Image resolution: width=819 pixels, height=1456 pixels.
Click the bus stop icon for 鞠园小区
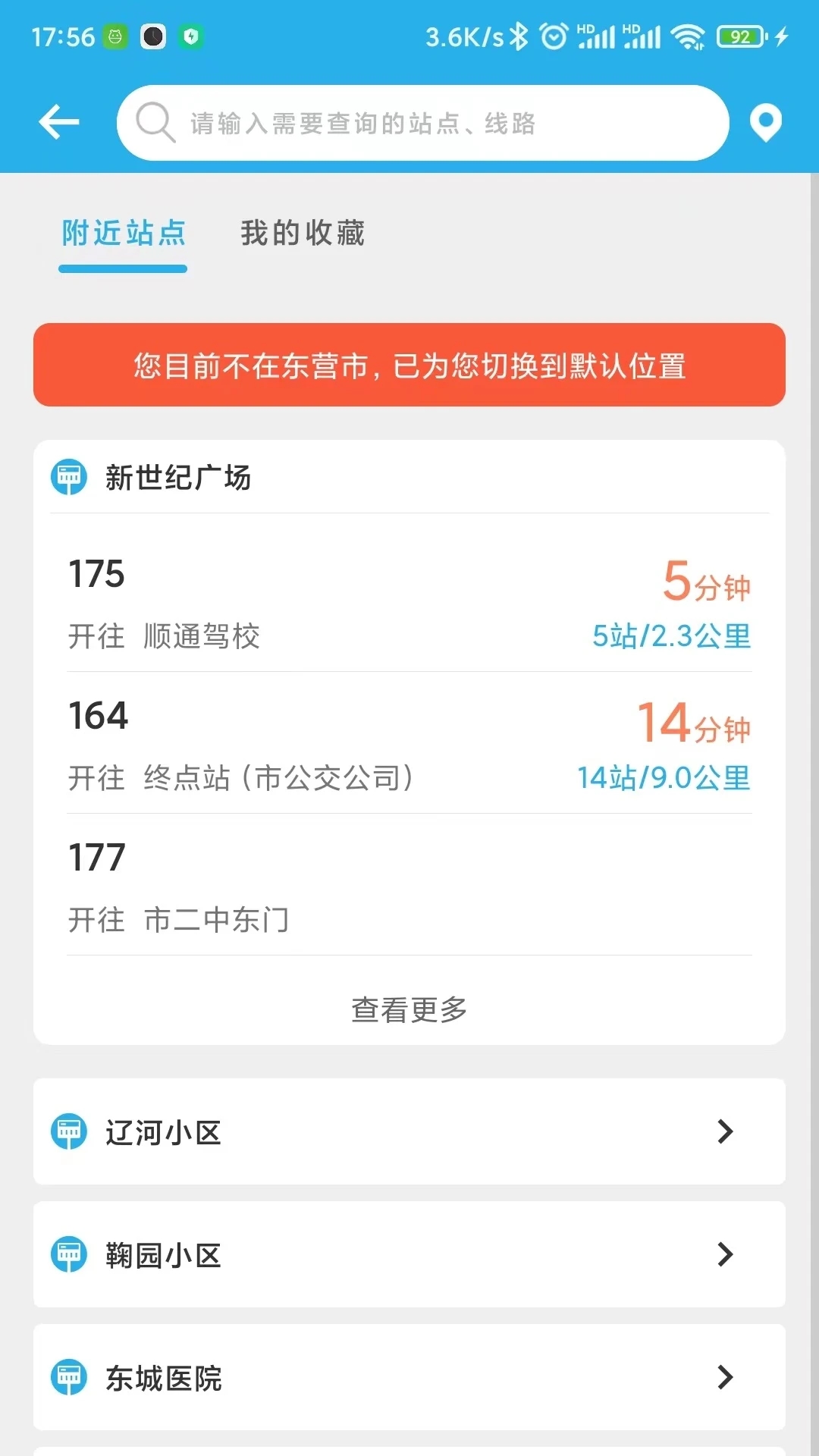70,1255
